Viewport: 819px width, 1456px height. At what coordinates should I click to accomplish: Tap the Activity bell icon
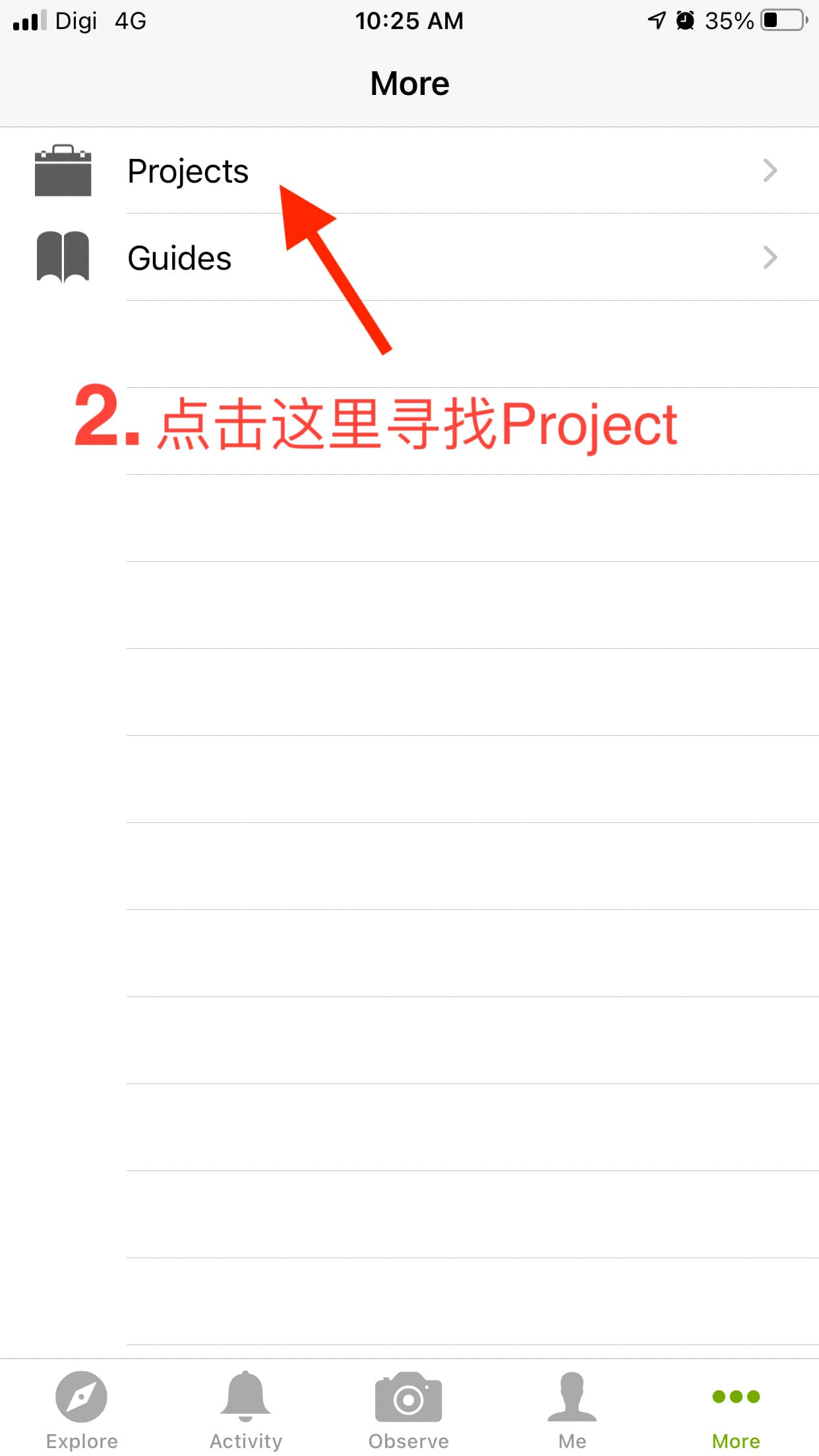pyautogui.click(x=245, y=1396)
